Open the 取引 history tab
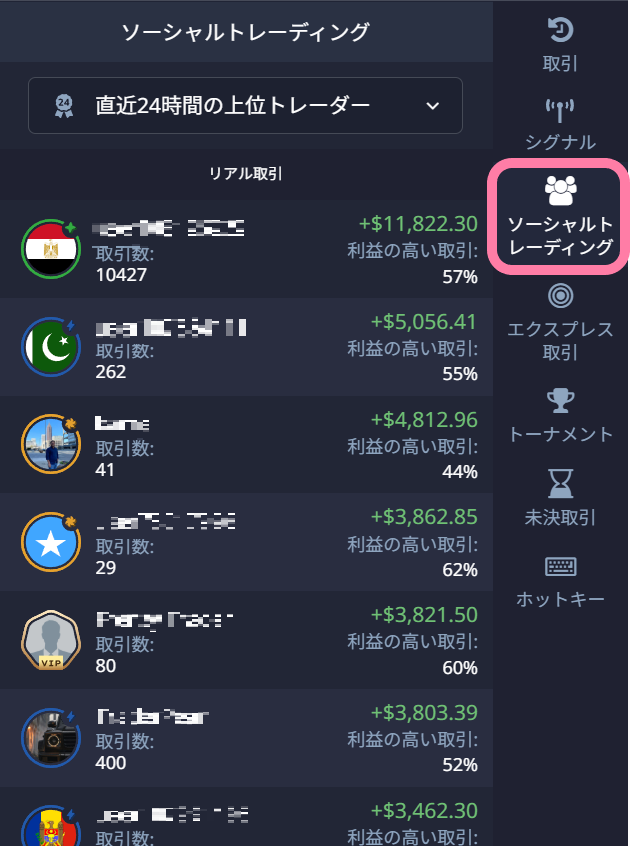630x846 pixels. (560, 45)
